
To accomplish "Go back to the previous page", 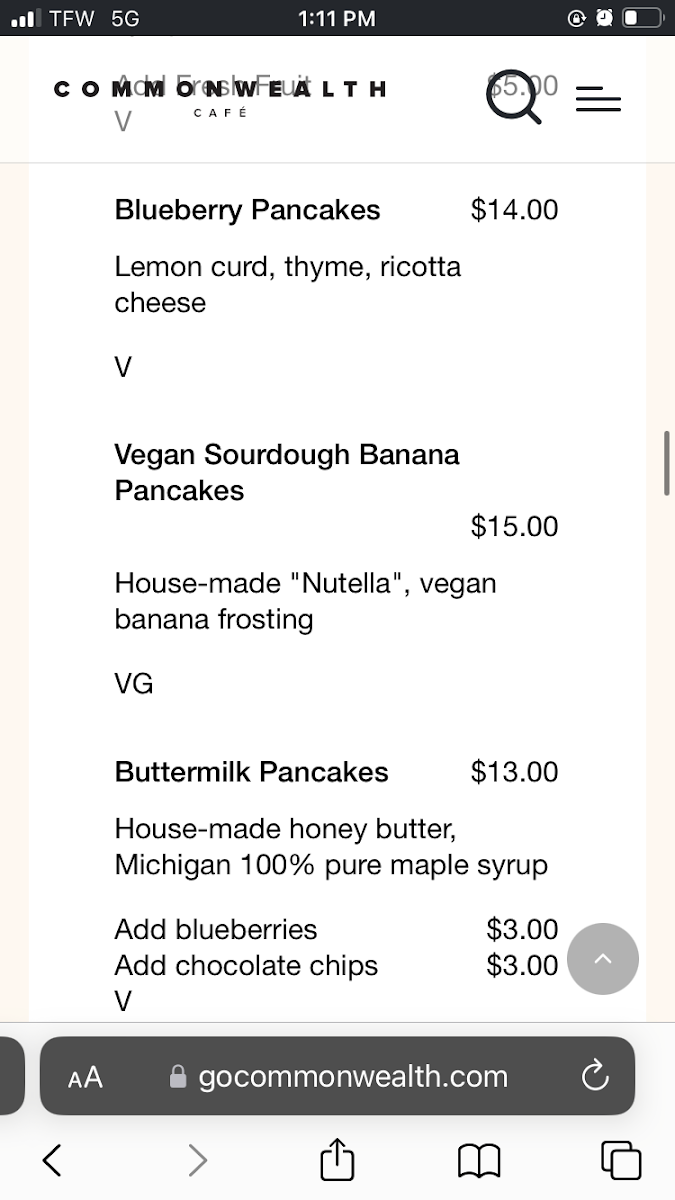I will [52, 1160].
